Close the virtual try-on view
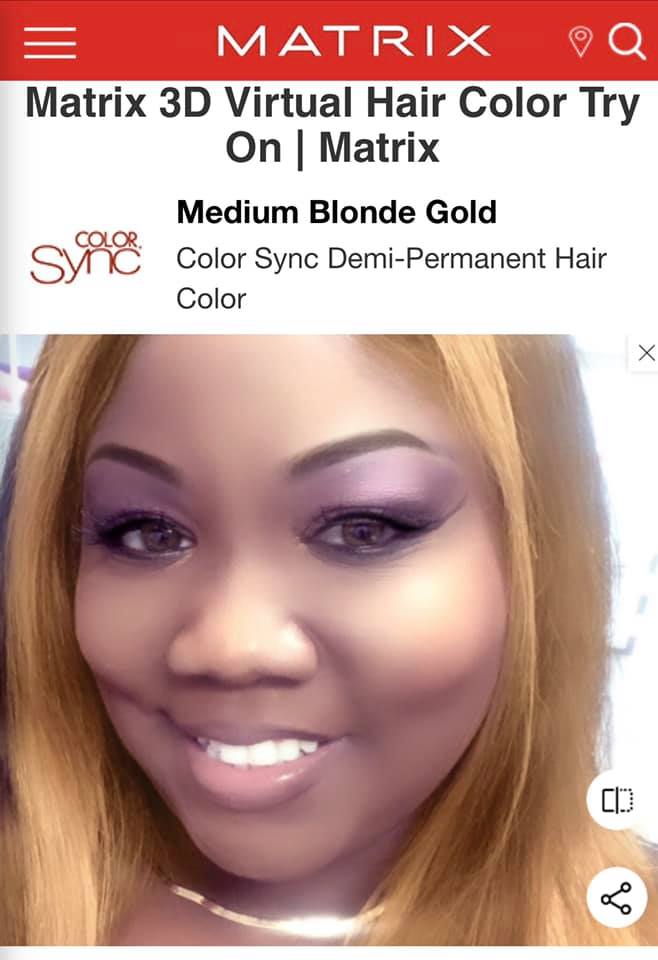Viewport: 658px width, 960px height. tap(646, 353)
